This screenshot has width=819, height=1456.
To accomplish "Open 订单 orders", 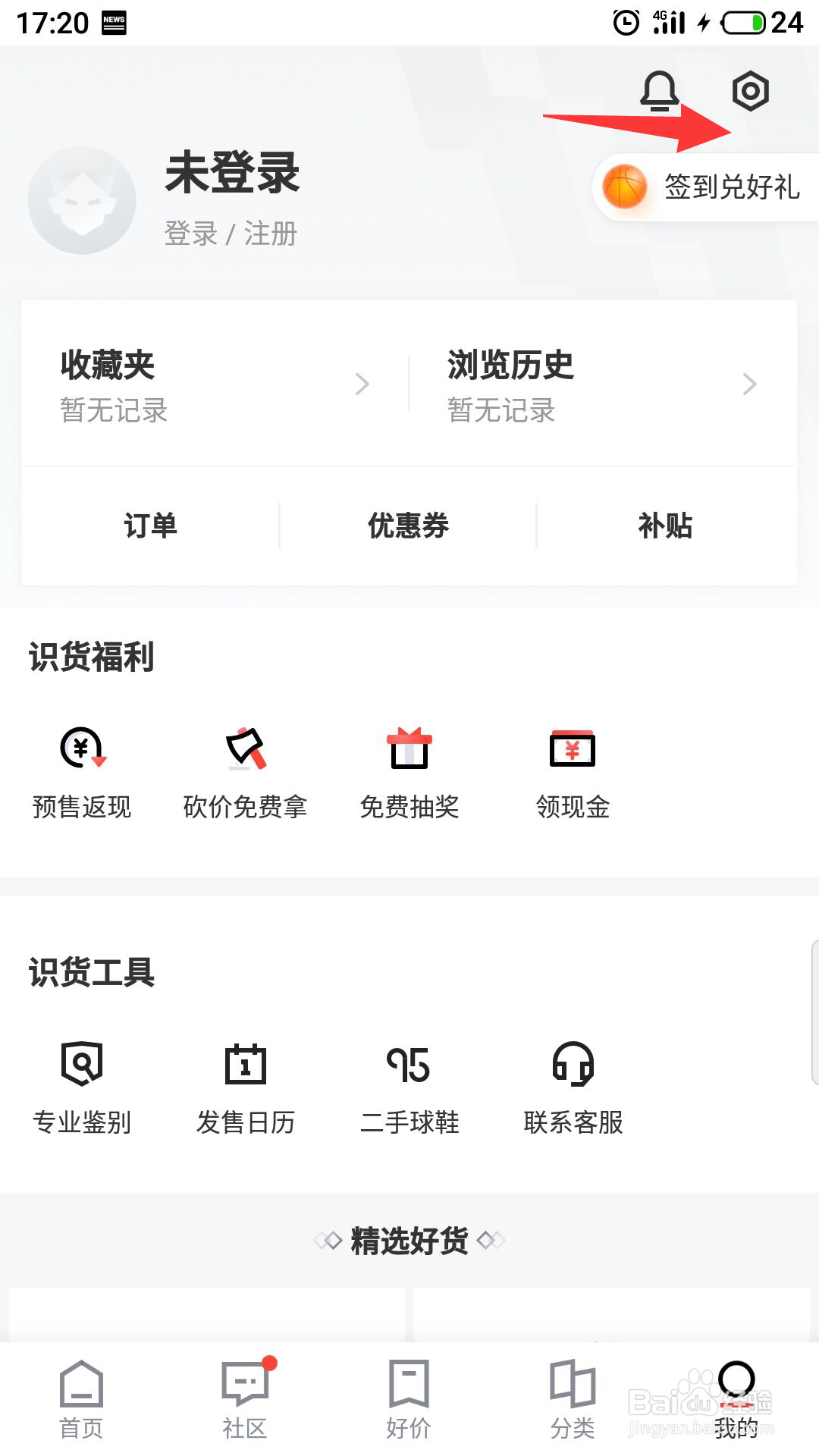I will tap(150, 526).
